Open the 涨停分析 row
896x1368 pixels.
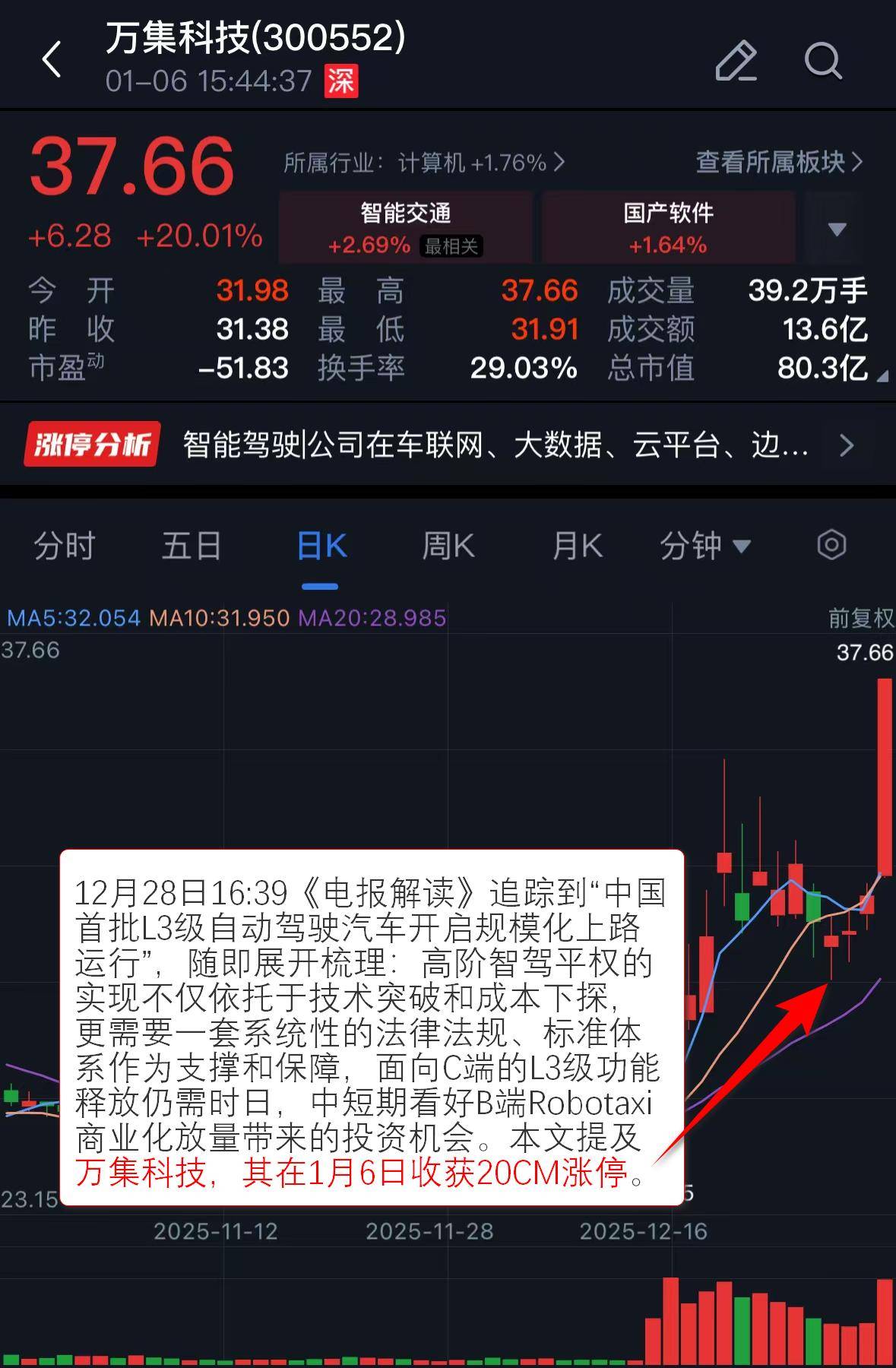tap(448, 445)
